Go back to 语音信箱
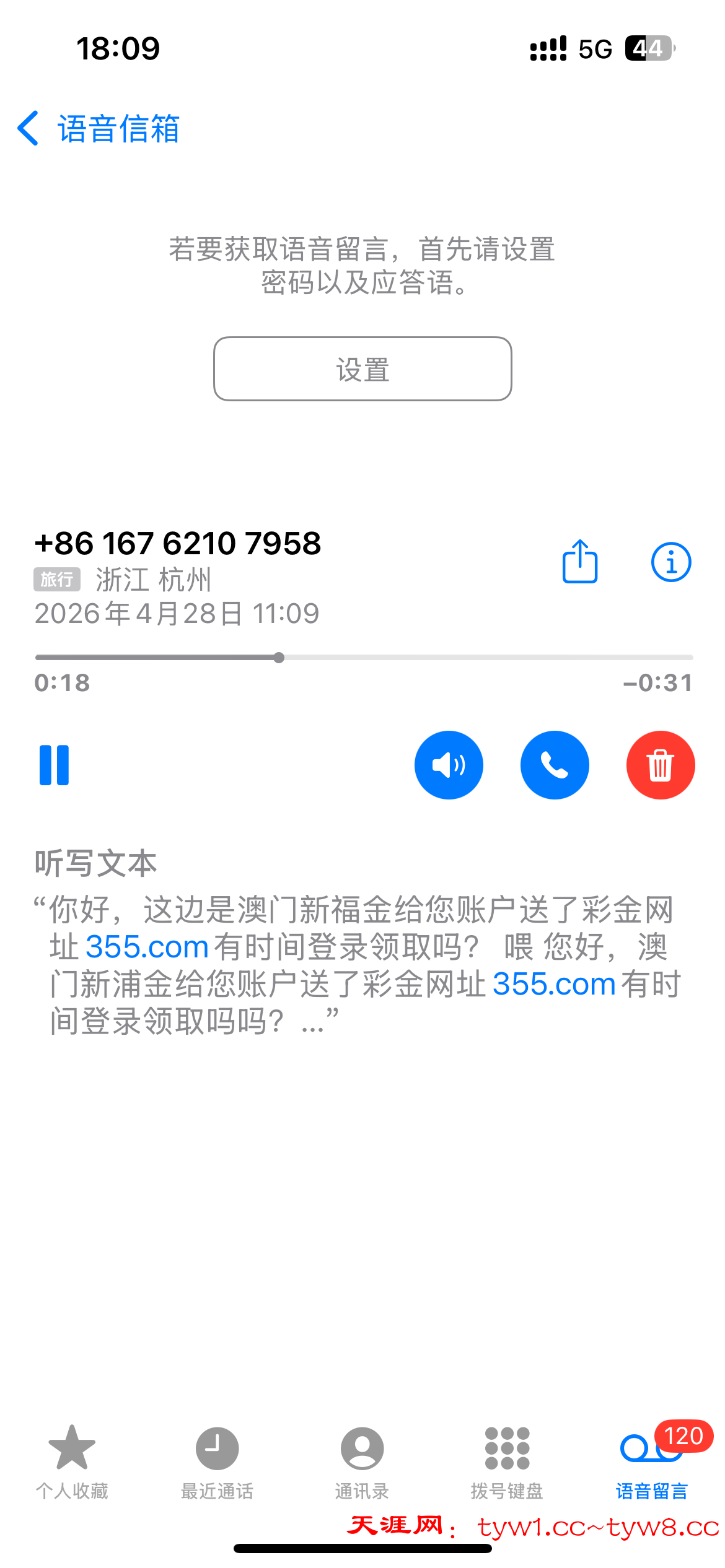The width and height of the screenshot is (725, 1568). click(99, 129)
